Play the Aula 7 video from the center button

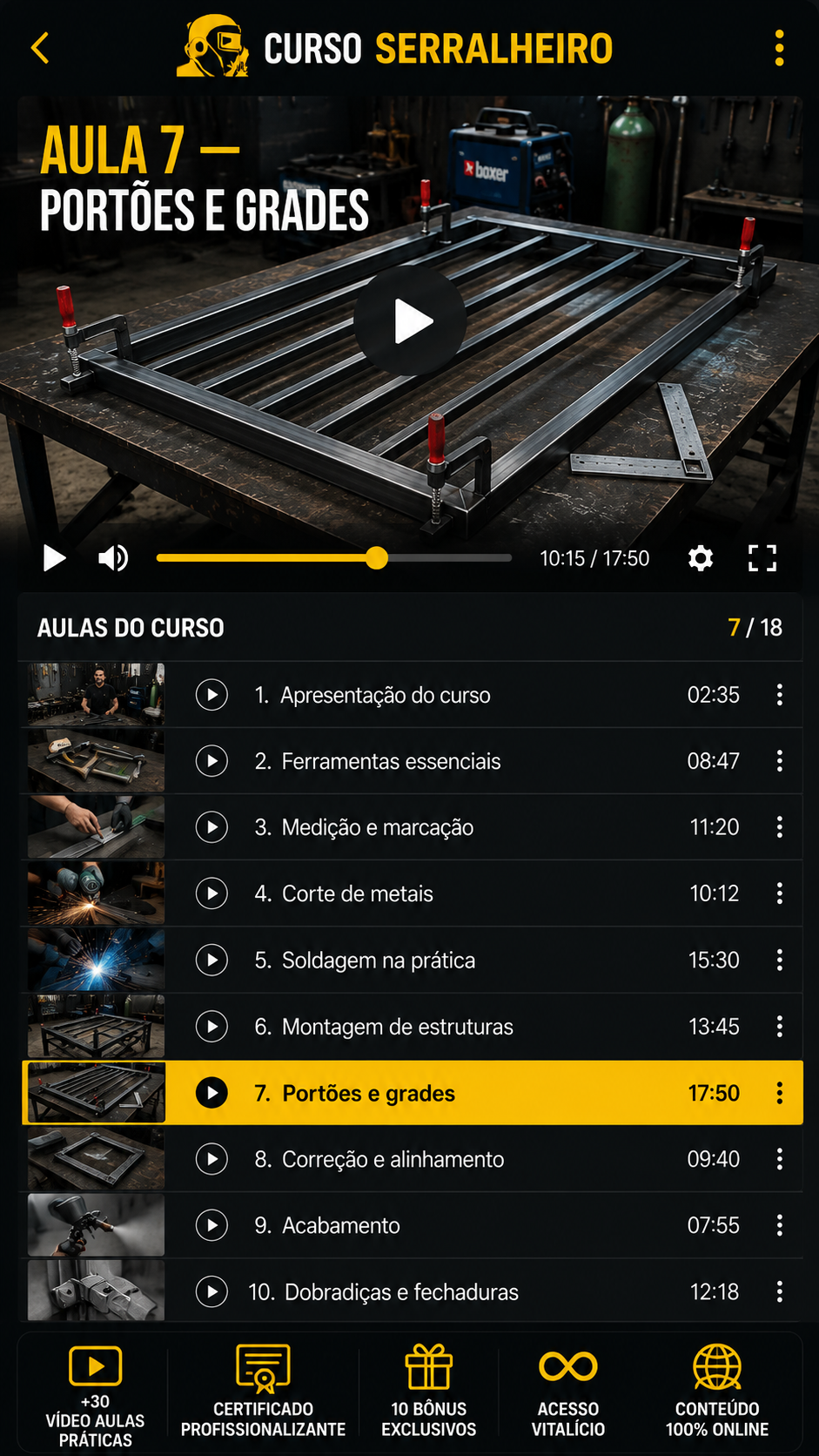tap(410, 321)
